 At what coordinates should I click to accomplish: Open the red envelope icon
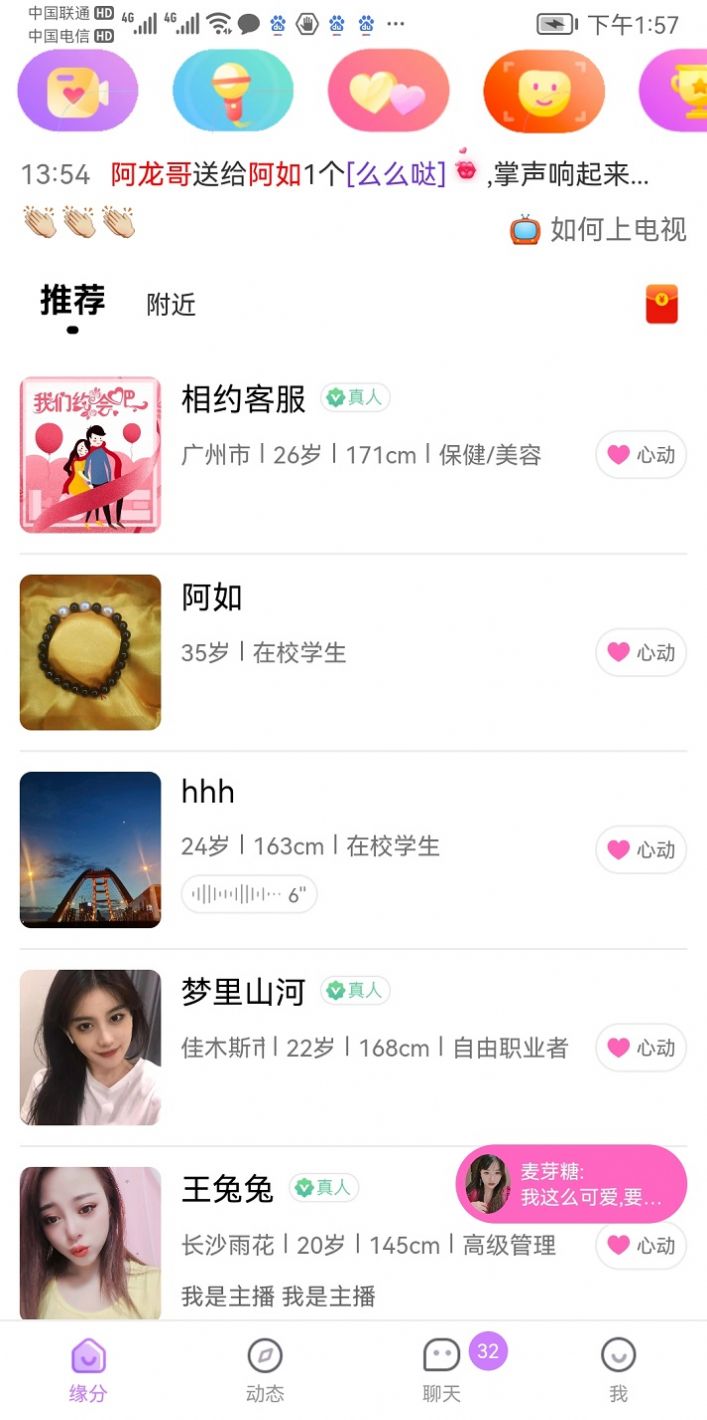pyautogui.click(x=661, y=305)
